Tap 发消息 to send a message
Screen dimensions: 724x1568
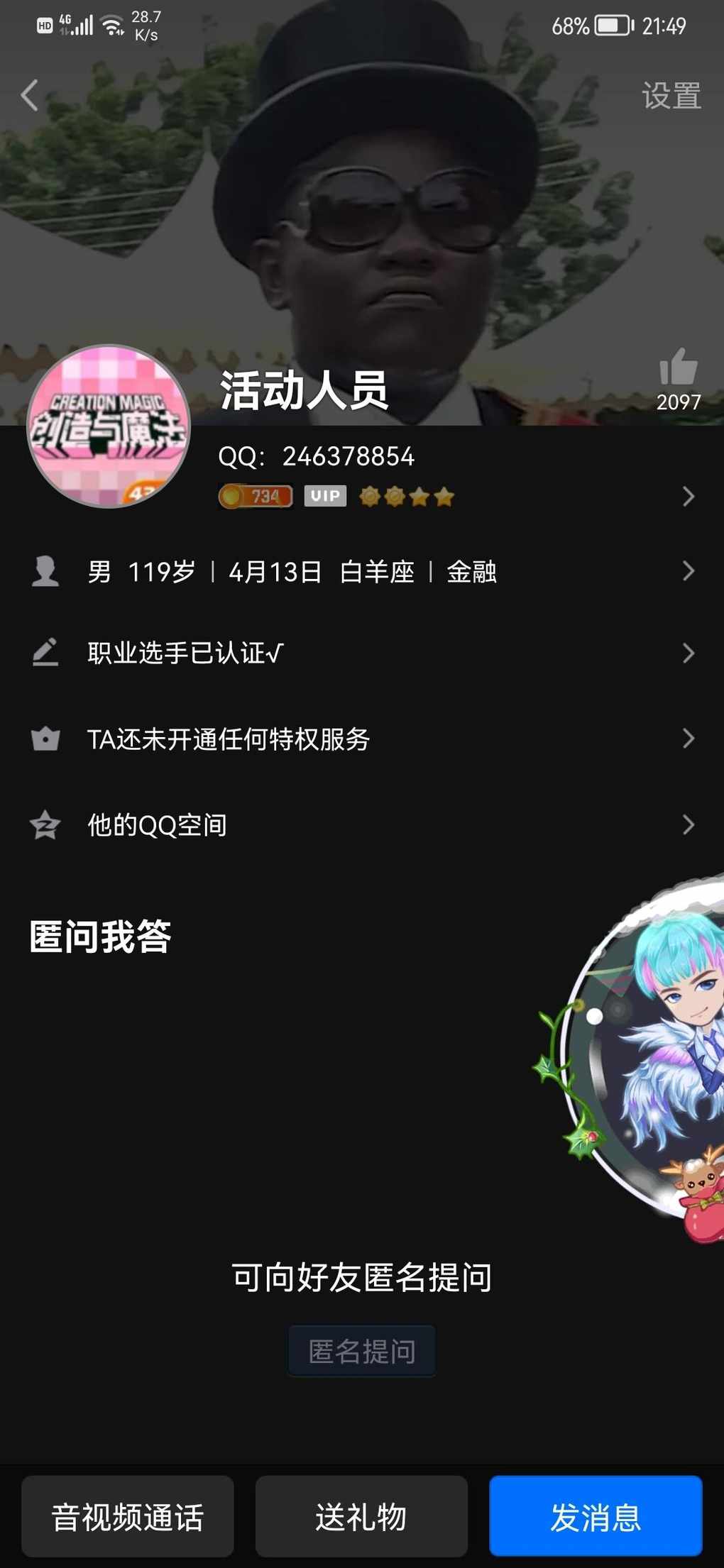coord(596,1517)
